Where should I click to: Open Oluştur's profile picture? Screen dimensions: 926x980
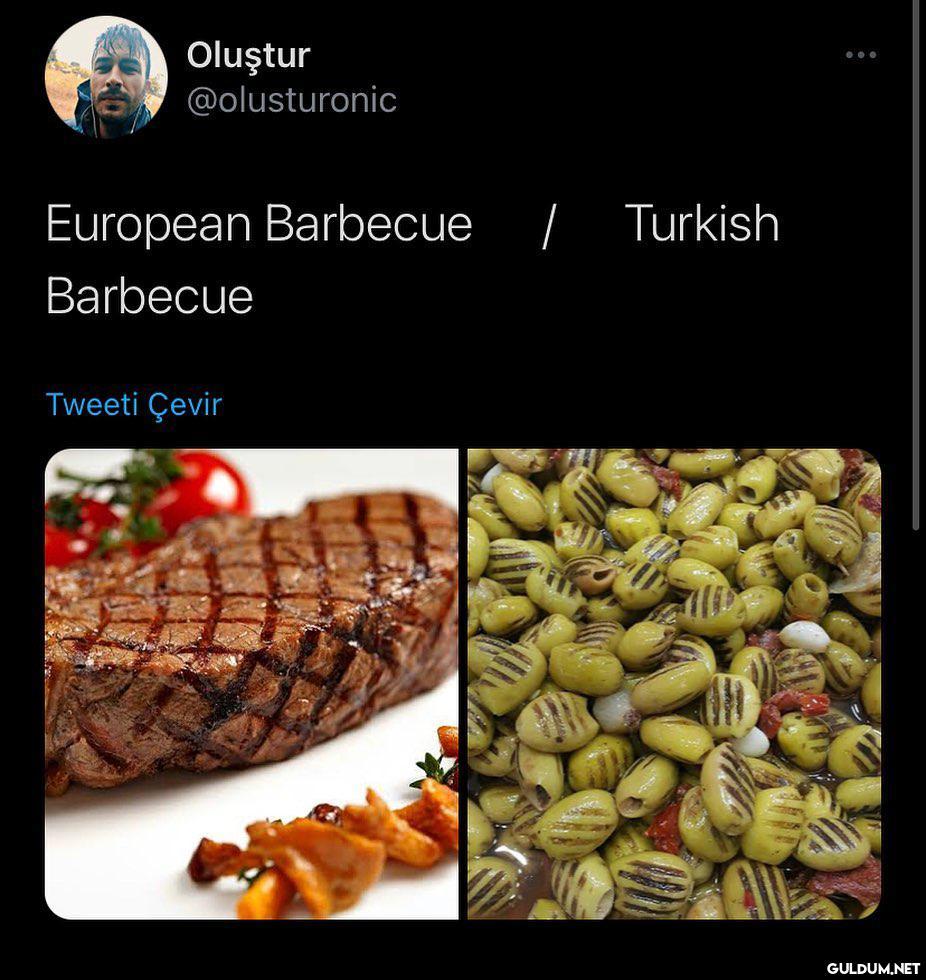tap(105, 77)
